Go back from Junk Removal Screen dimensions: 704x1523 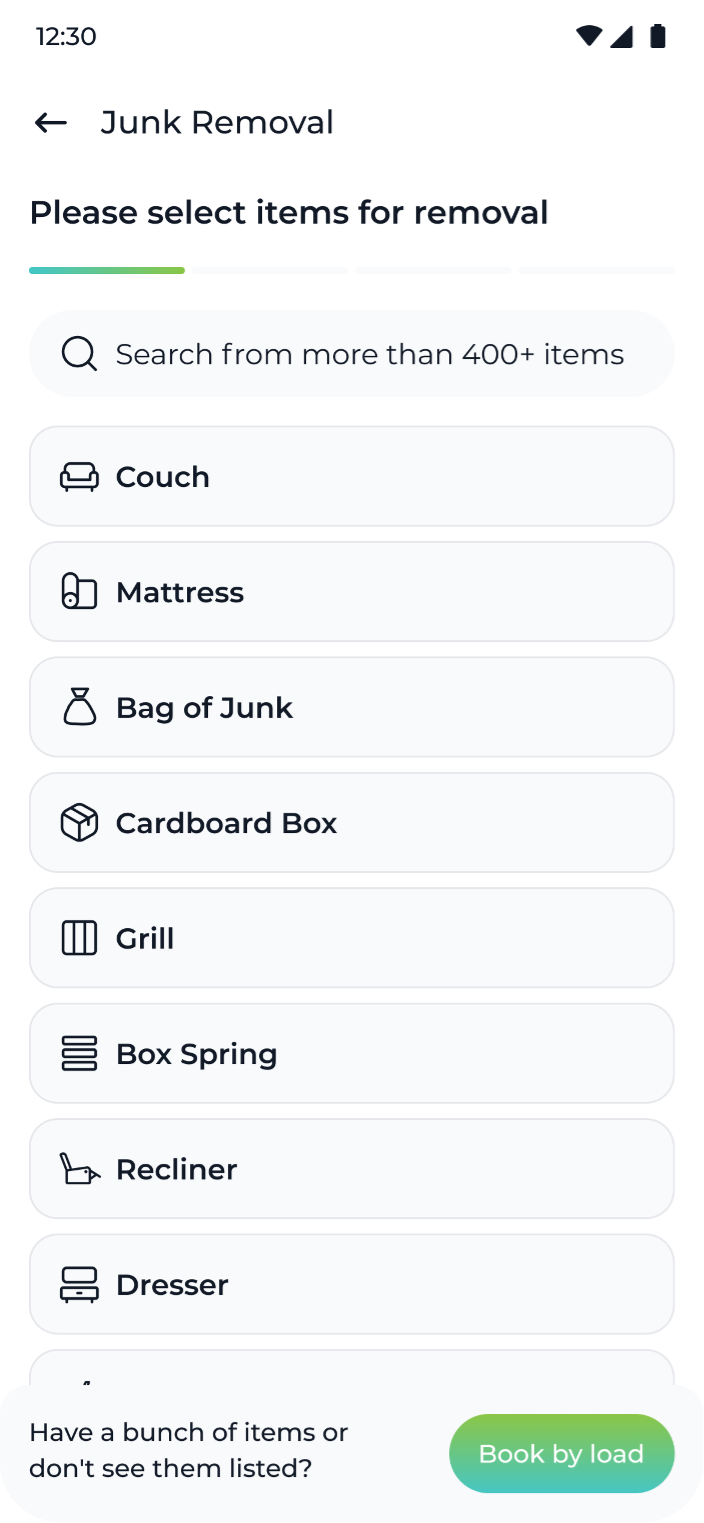51,123
